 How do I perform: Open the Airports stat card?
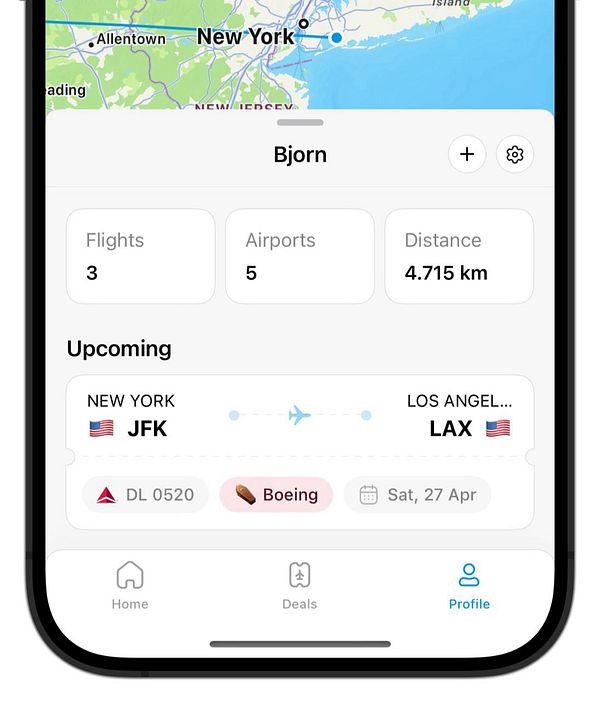click(300, 256)
